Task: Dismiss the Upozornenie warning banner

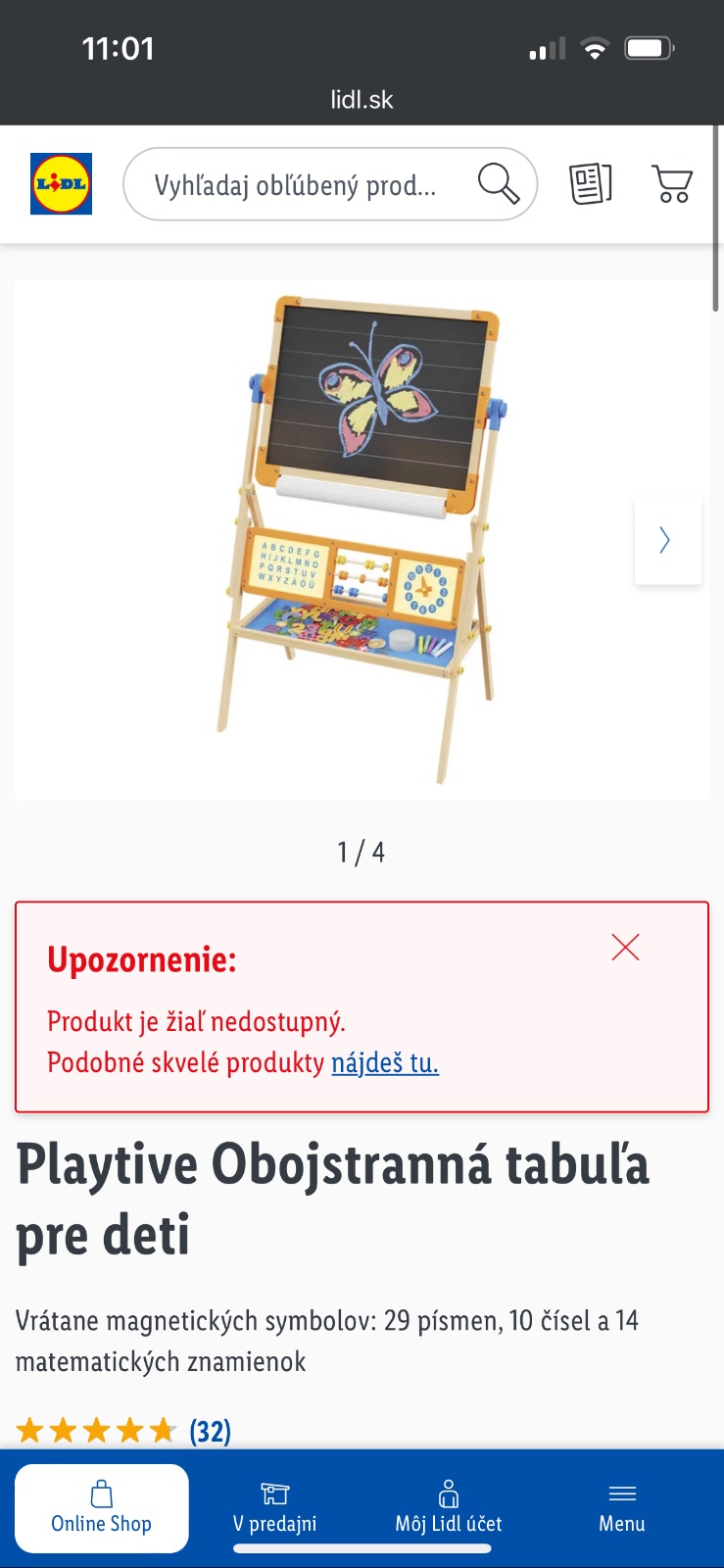Action: point(625,947)
